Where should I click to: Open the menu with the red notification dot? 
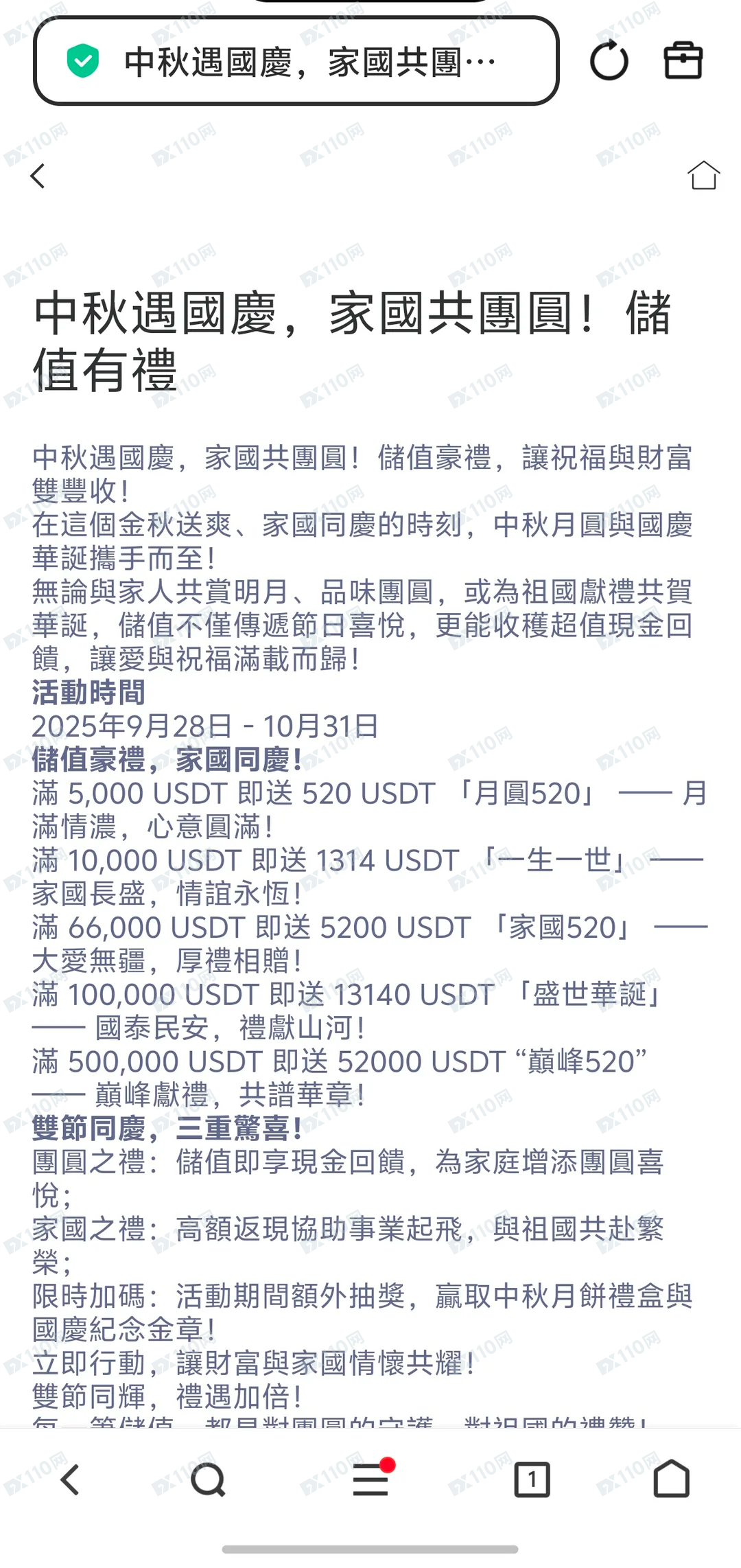pyautogui.click(x=370, y=1481)
